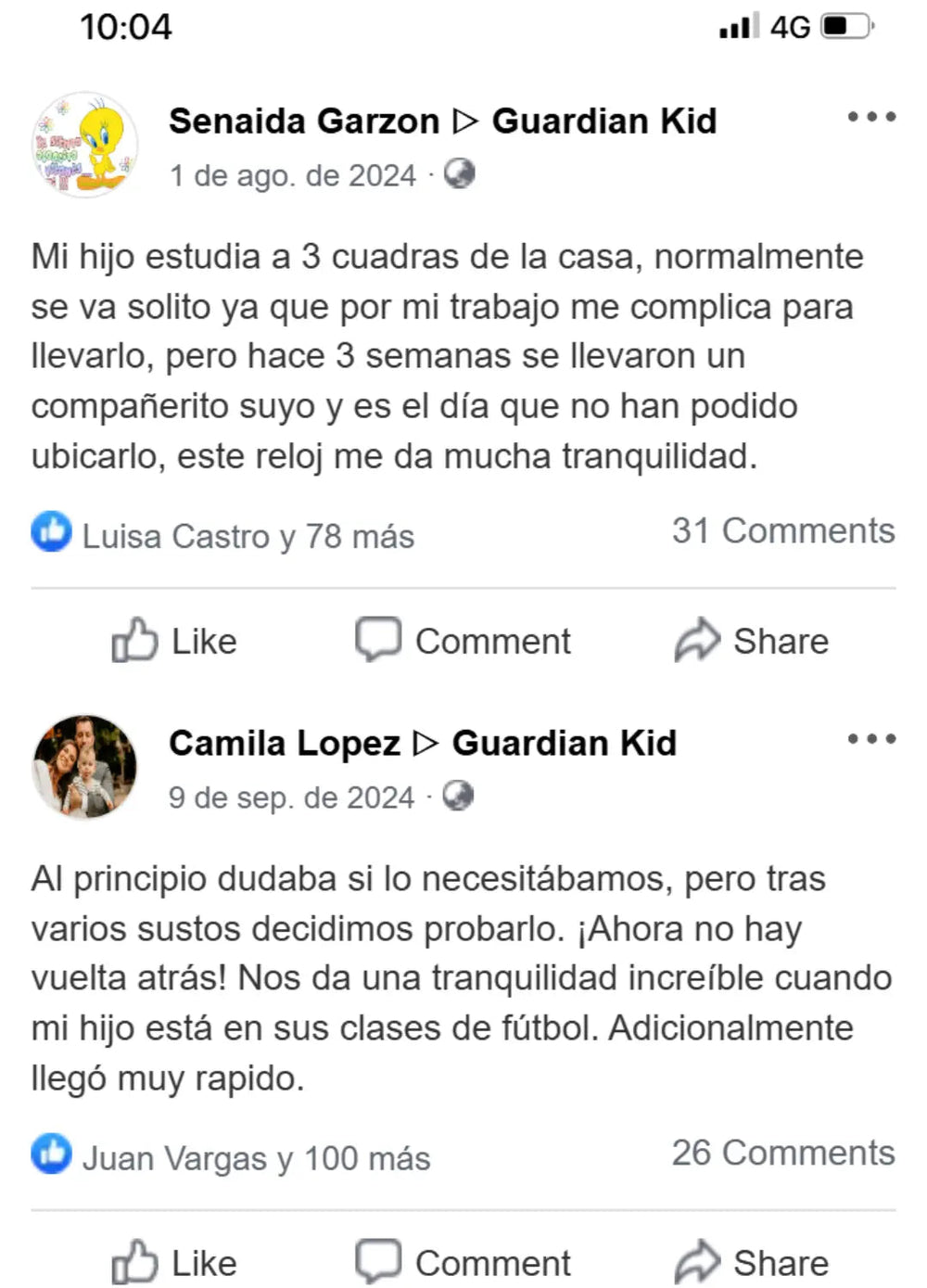The width and height of the screenshot is (927, 1288).
Task: View the 31 comments on Senaida's post
Action: click(x=782, y=530)
